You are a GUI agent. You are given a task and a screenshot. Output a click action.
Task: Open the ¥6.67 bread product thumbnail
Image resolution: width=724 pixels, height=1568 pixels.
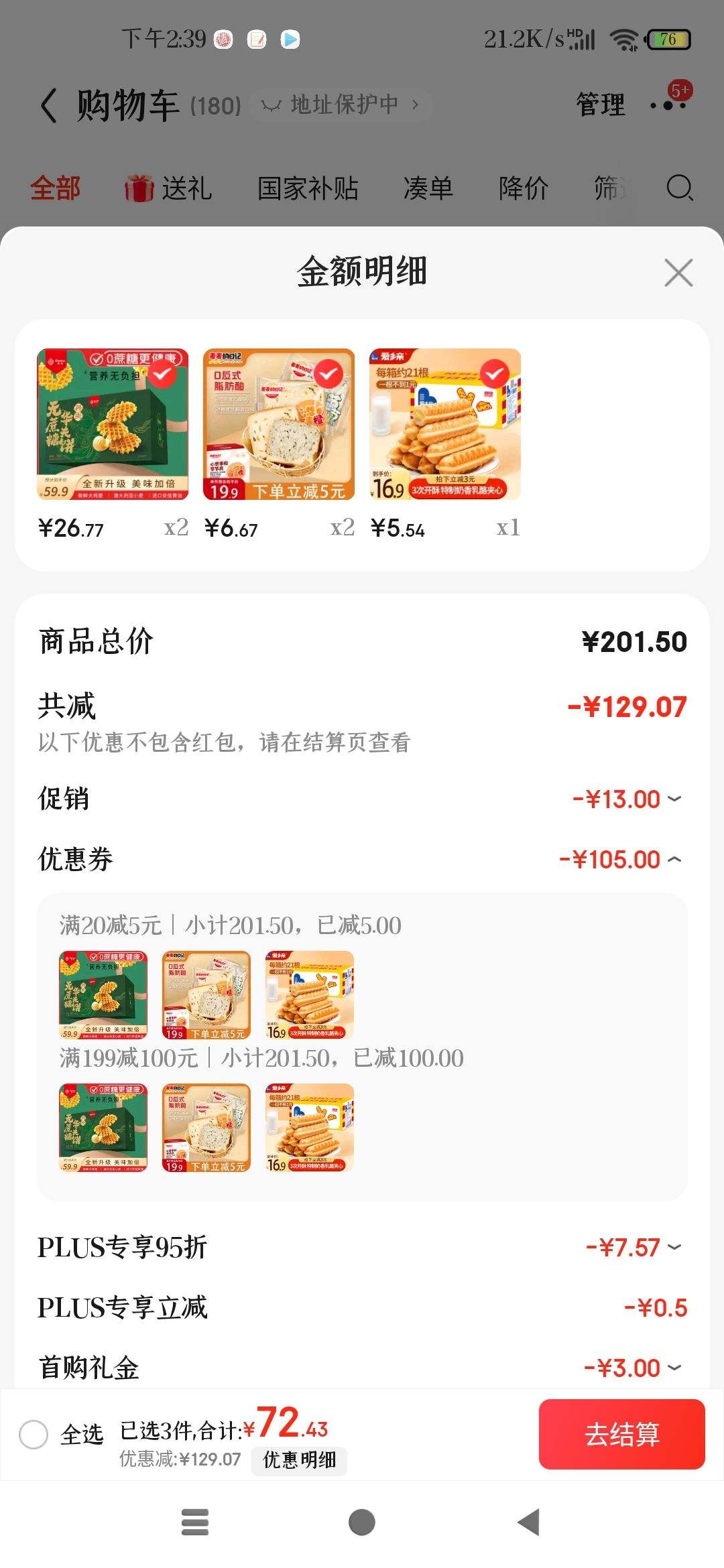[x=279, y=424]
